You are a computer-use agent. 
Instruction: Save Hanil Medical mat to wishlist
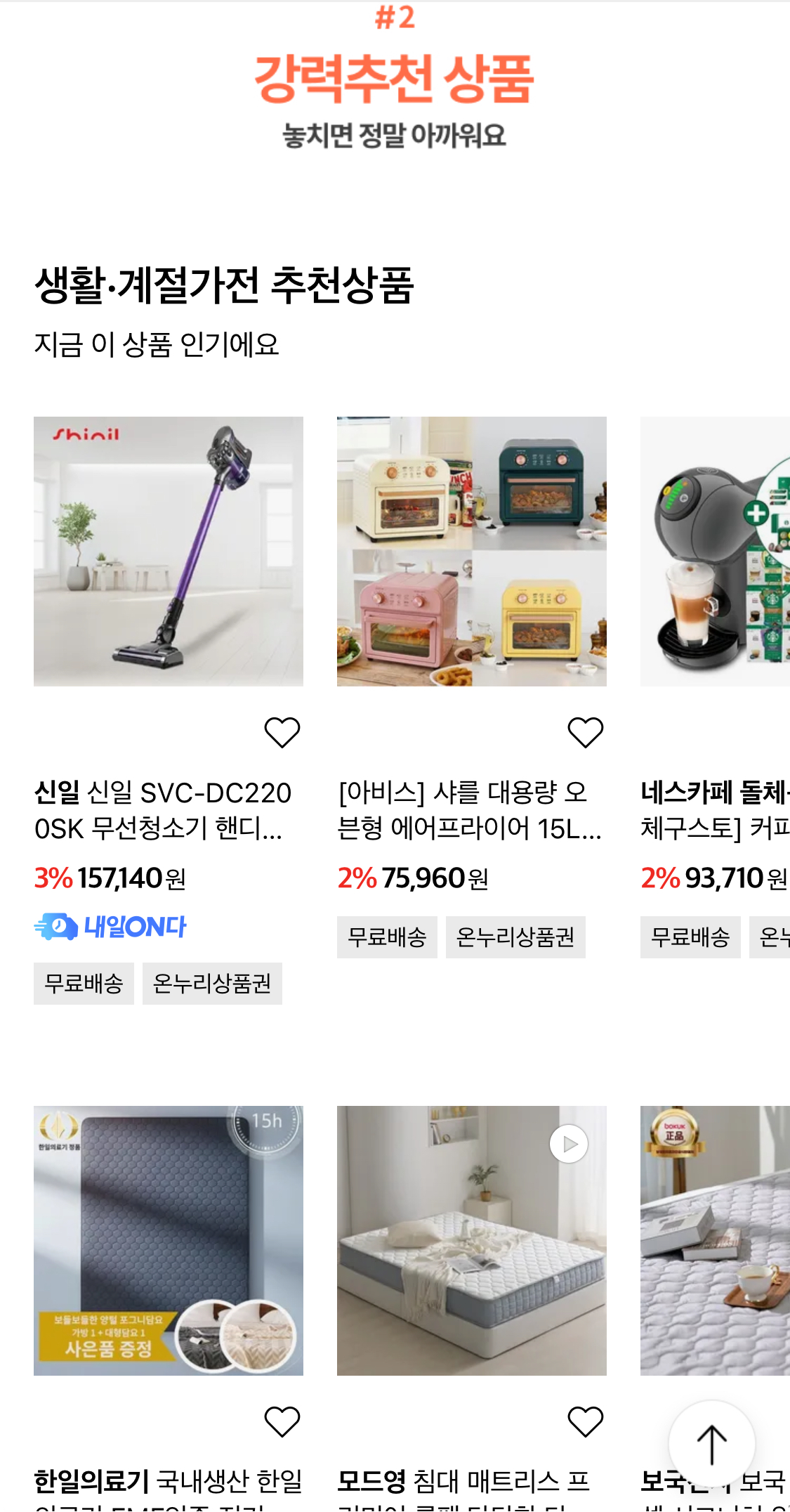[x=282, y=1421]
